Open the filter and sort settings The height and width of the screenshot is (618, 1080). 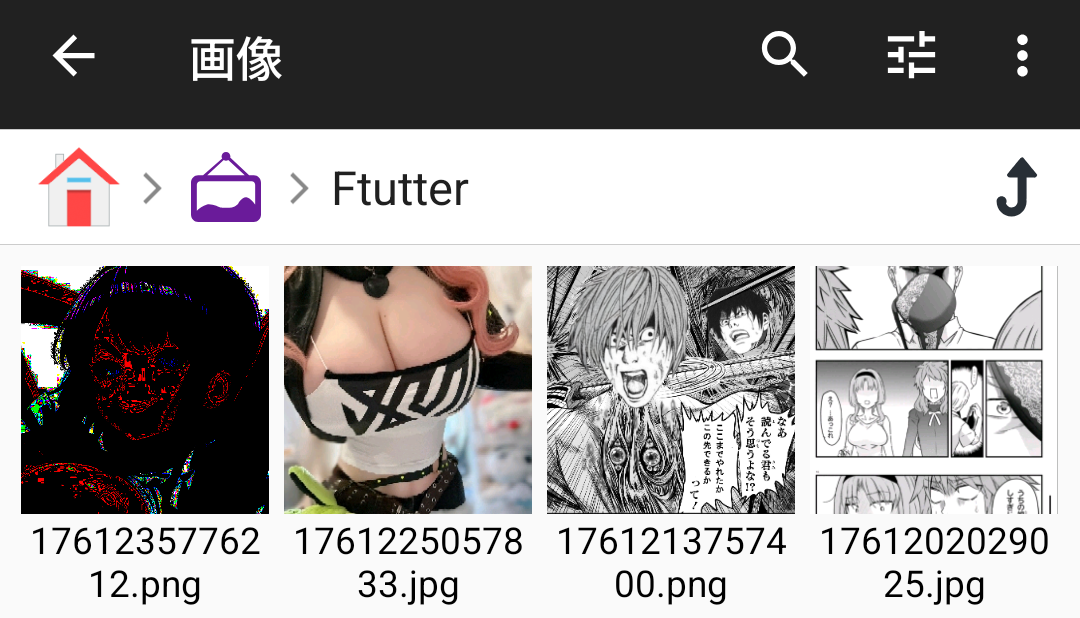click(x=911, y=55)
